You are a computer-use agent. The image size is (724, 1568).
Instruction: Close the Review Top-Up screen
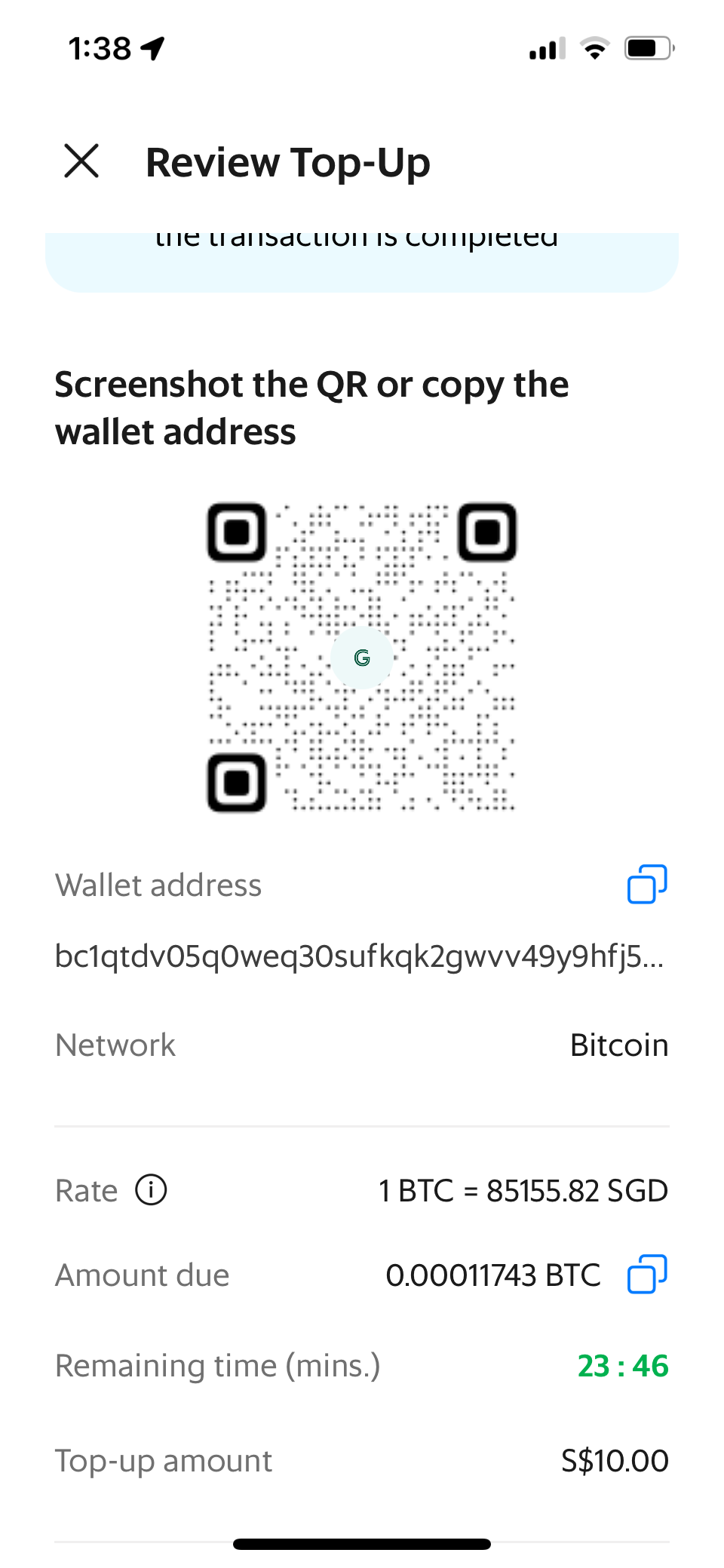tap(81, 161)
